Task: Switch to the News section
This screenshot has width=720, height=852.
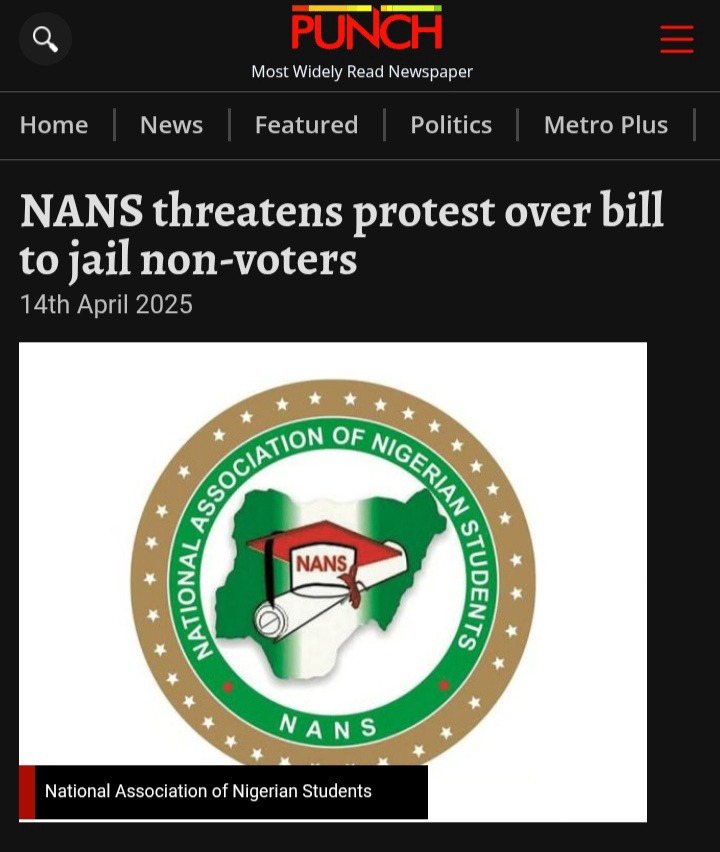Action: click(171, 125)
